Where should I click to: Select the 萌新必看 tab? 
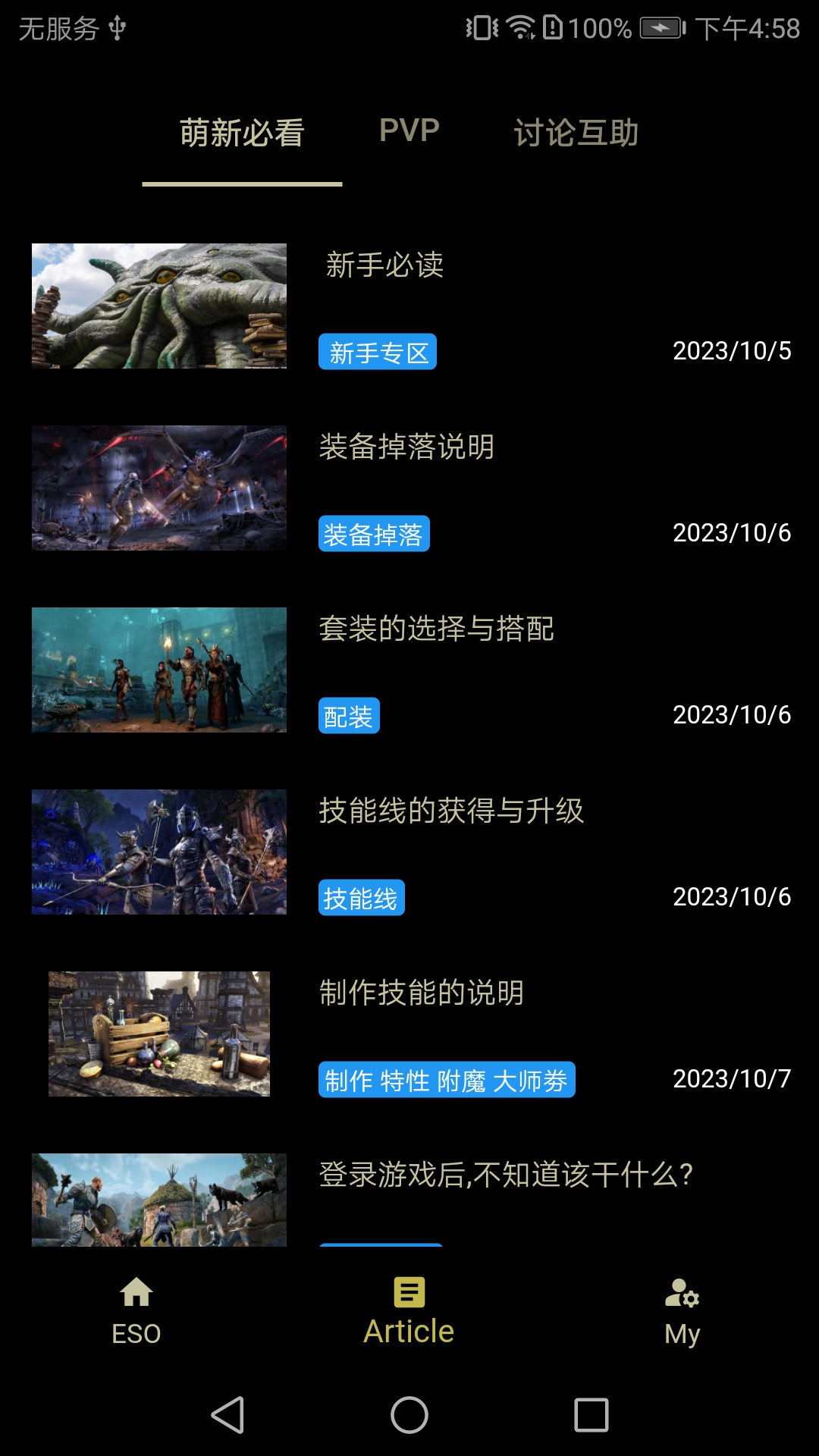(241, 130)
